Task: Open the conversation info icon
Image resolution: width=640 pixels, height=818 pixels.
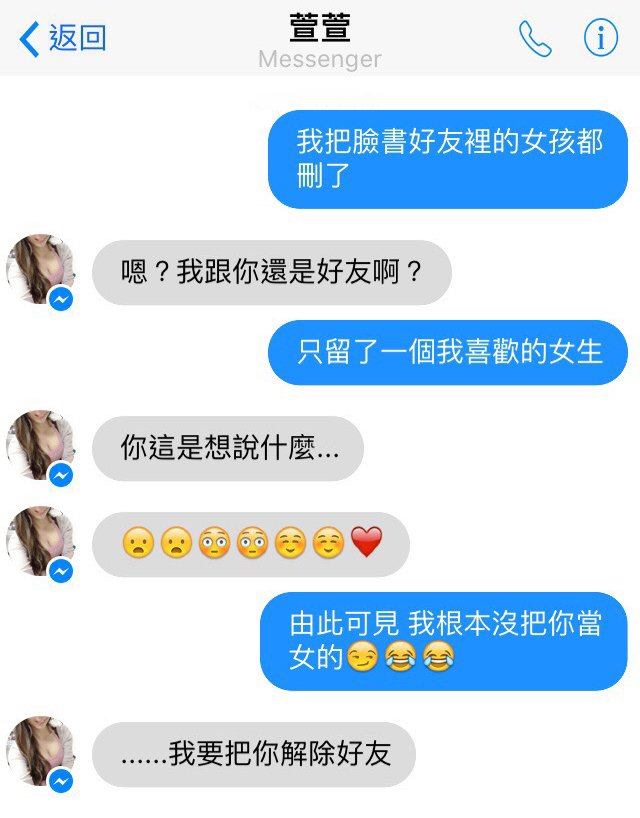Action: pyautogui.click(x=600, y=39)
